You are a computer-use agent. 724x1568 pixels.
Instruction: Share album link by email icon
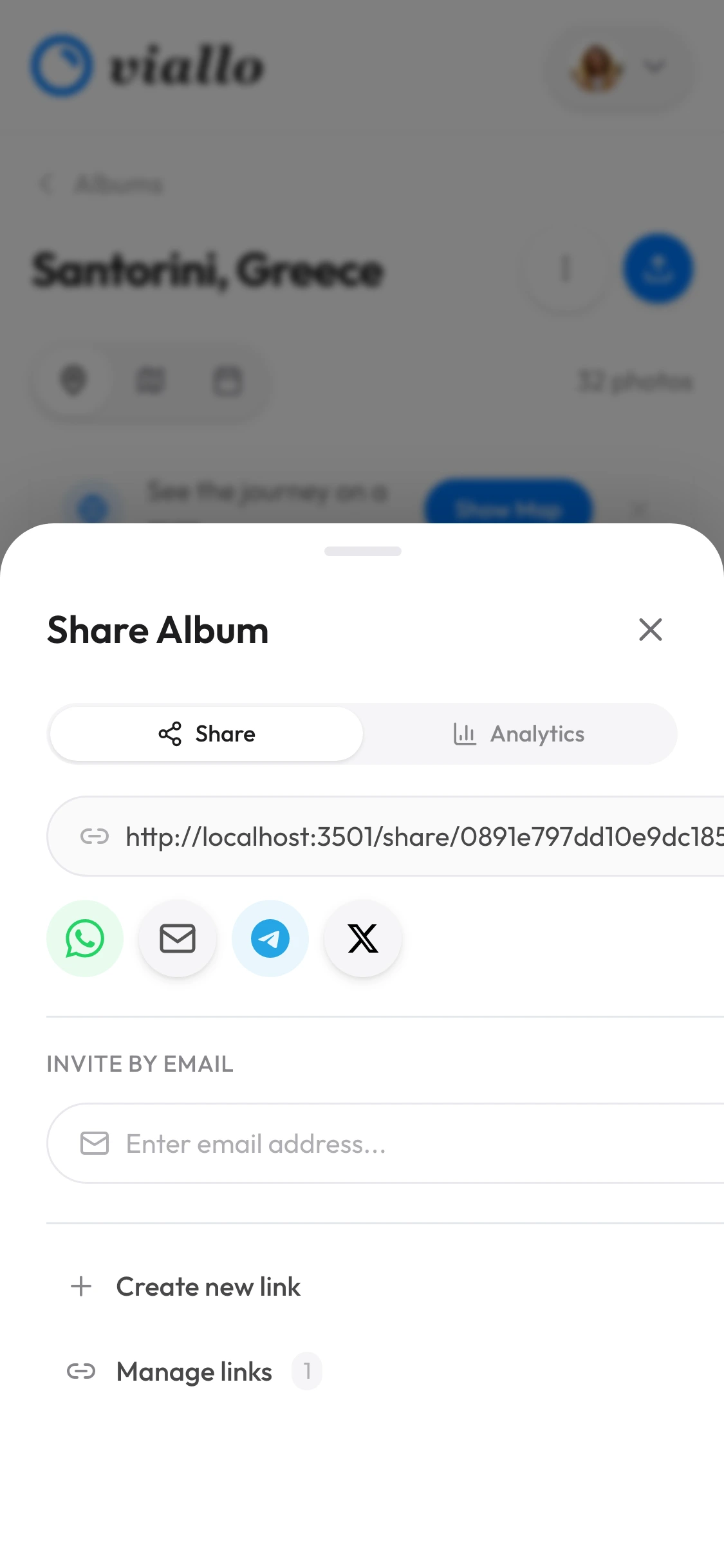178,938
